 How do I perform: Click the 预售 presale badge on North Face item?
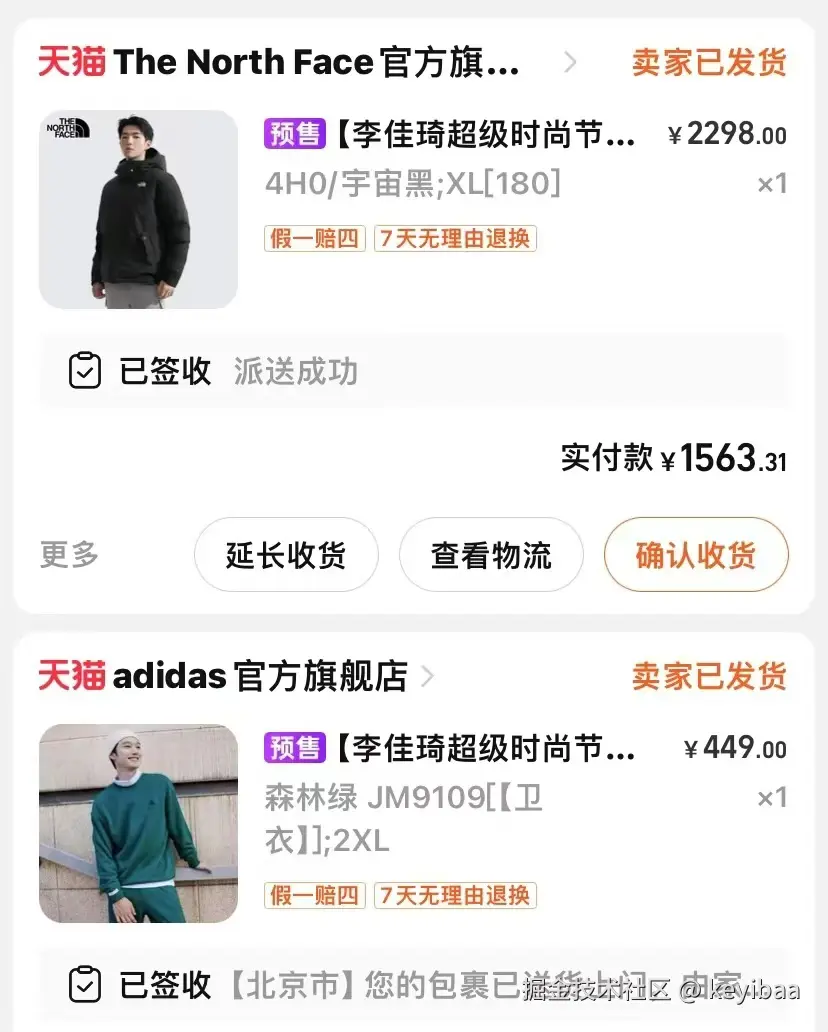click(x=293, y=133)
